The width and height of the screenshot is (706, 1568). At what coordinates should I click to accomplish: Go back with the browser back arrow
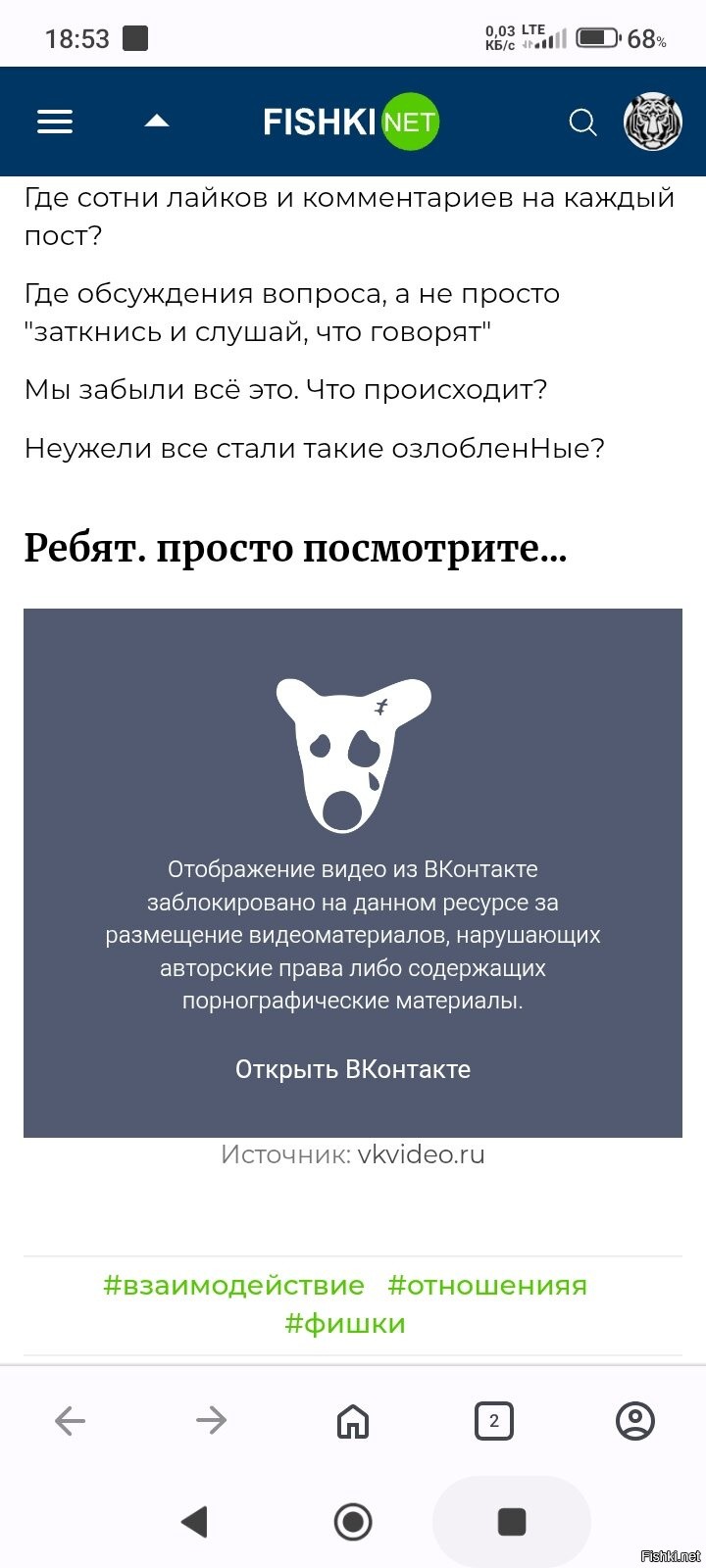71,1420
